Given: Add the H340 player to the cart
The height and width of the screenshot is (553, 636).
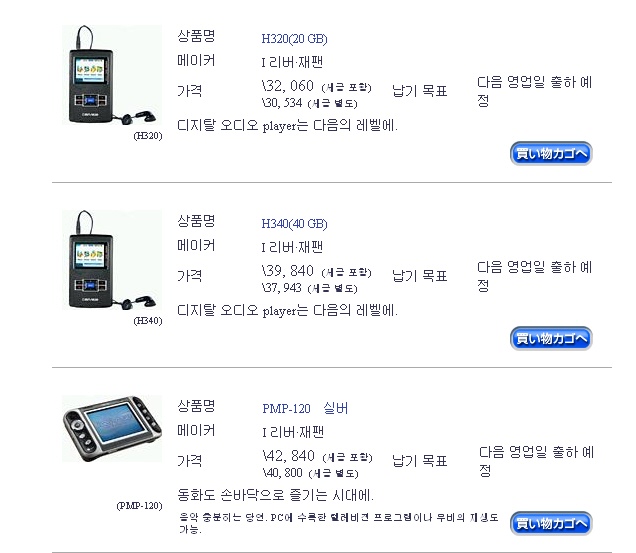Looking at the screenshot, I should click(x=551, y=338).
